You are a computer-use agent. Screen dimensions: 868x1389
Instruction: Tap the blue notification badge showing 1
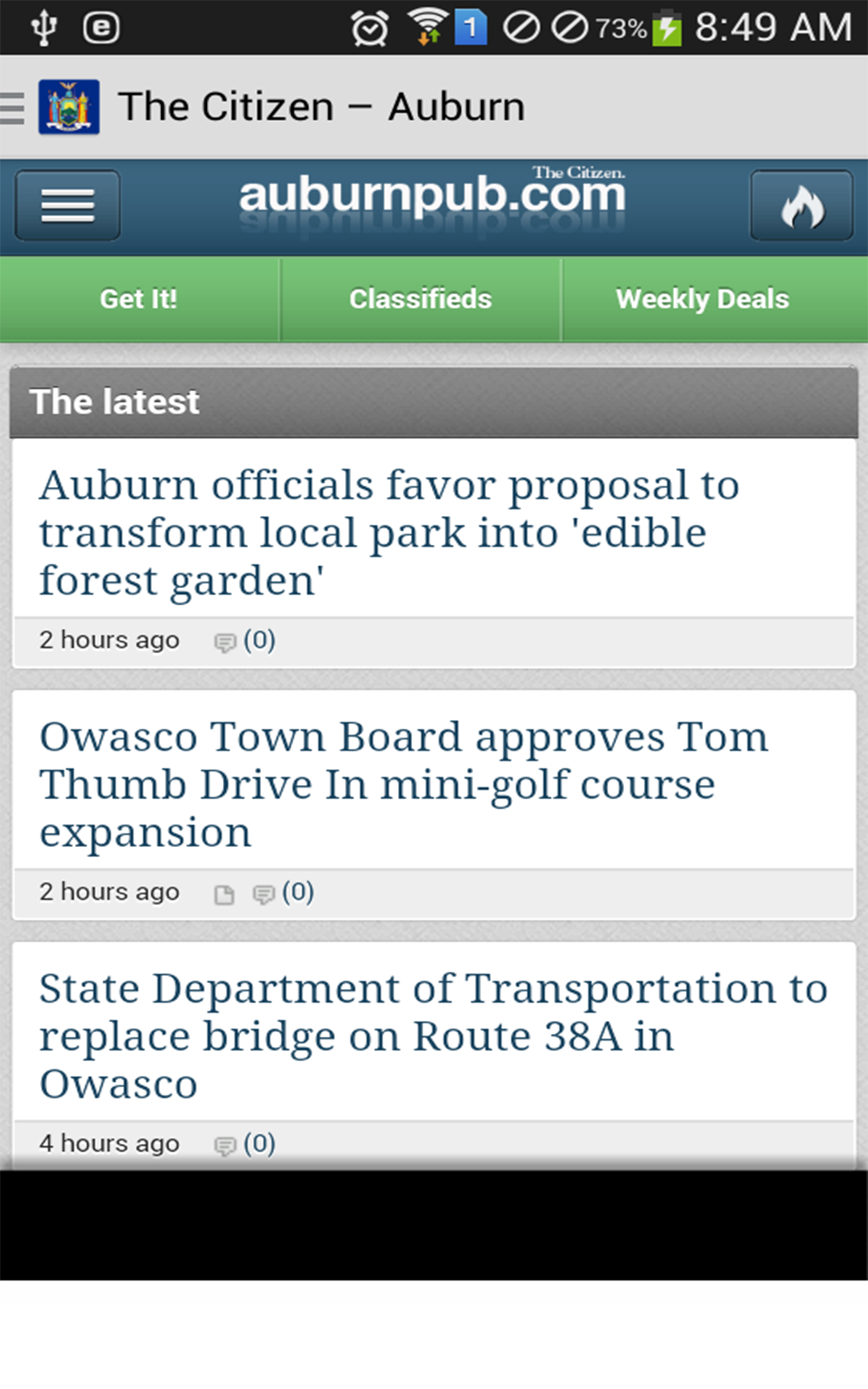(x=472, y=27)
